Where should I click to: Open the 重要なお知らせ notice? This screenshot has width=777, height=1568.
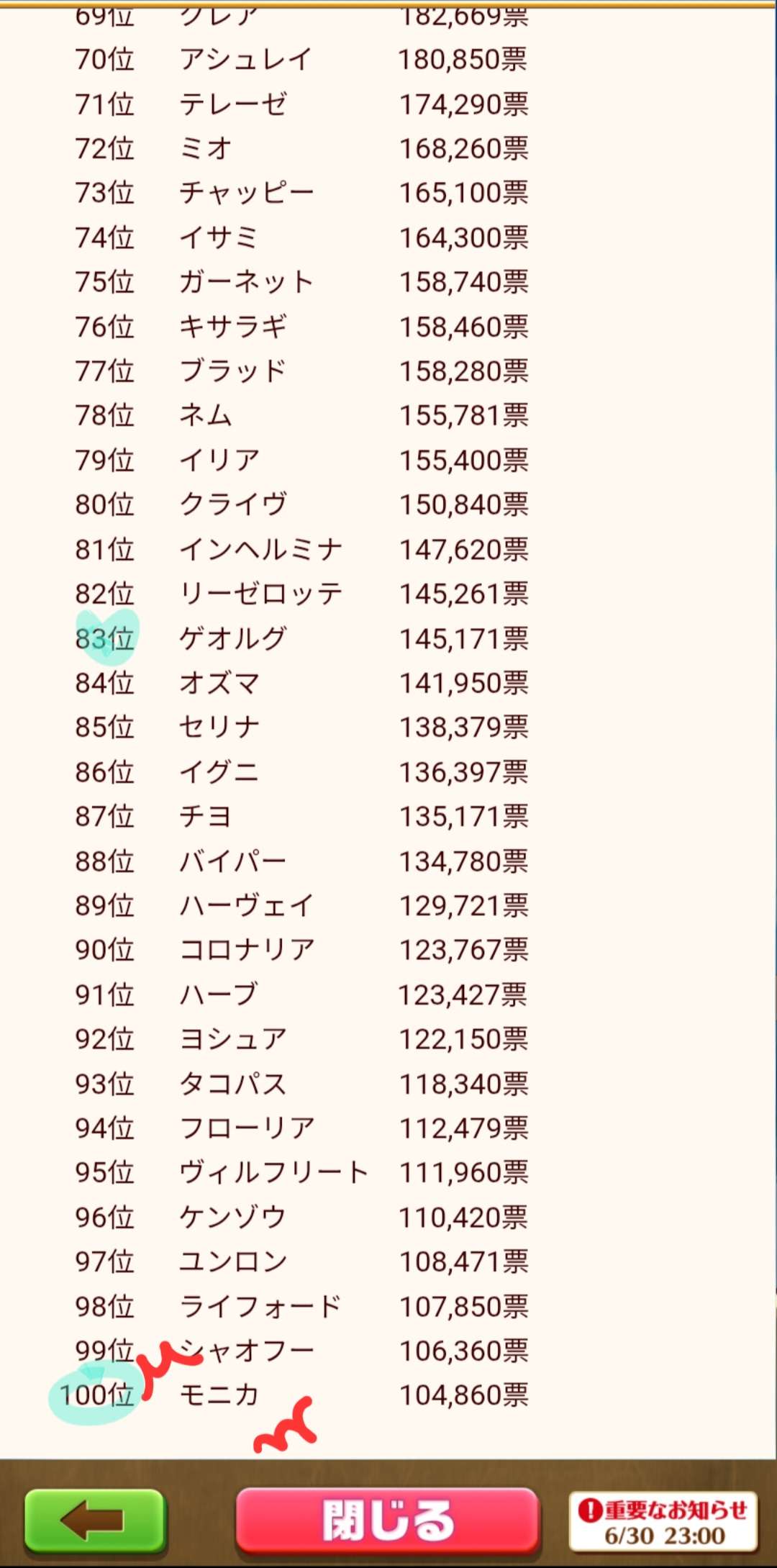663,1522
